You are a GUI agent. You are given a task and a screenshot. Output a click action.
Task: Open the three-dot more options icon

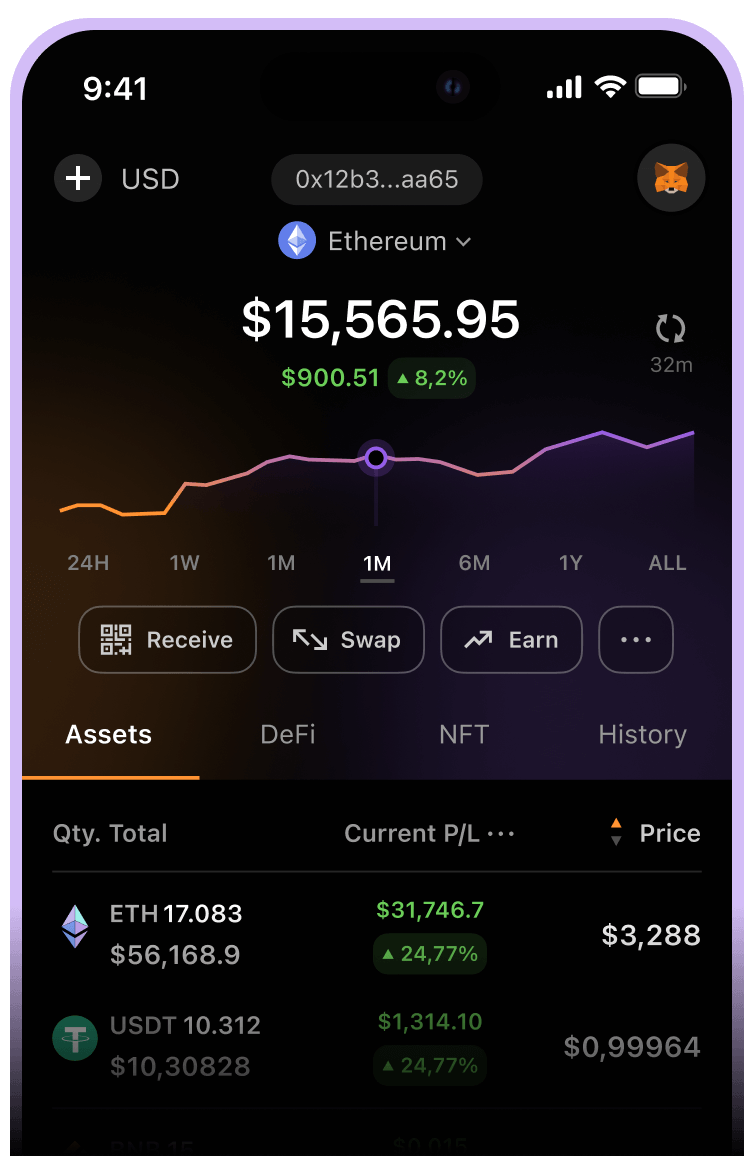point(635,640)
